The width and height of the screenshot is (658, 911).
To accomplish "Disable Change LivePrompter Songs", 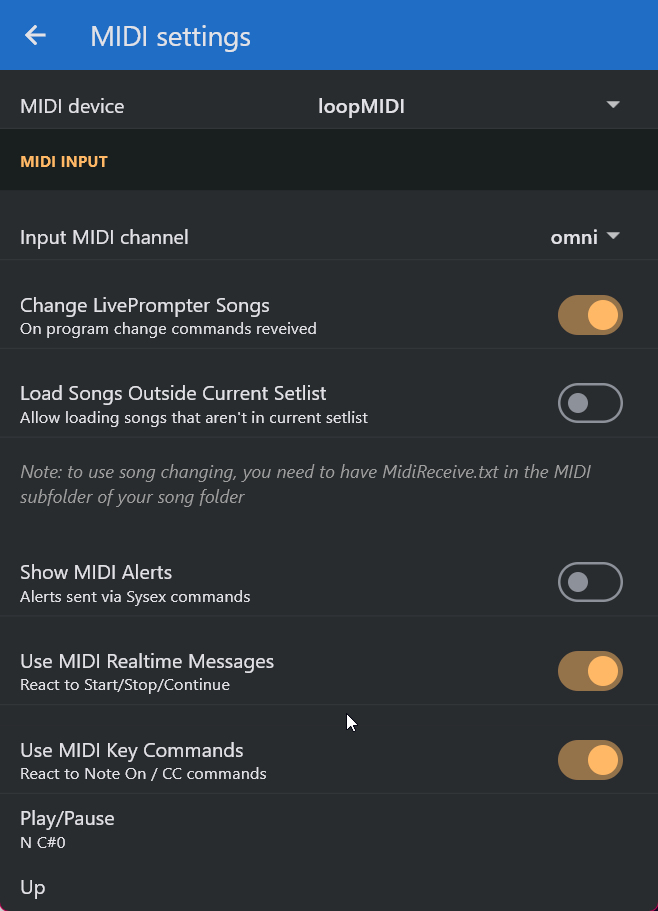I will (590, 315).
